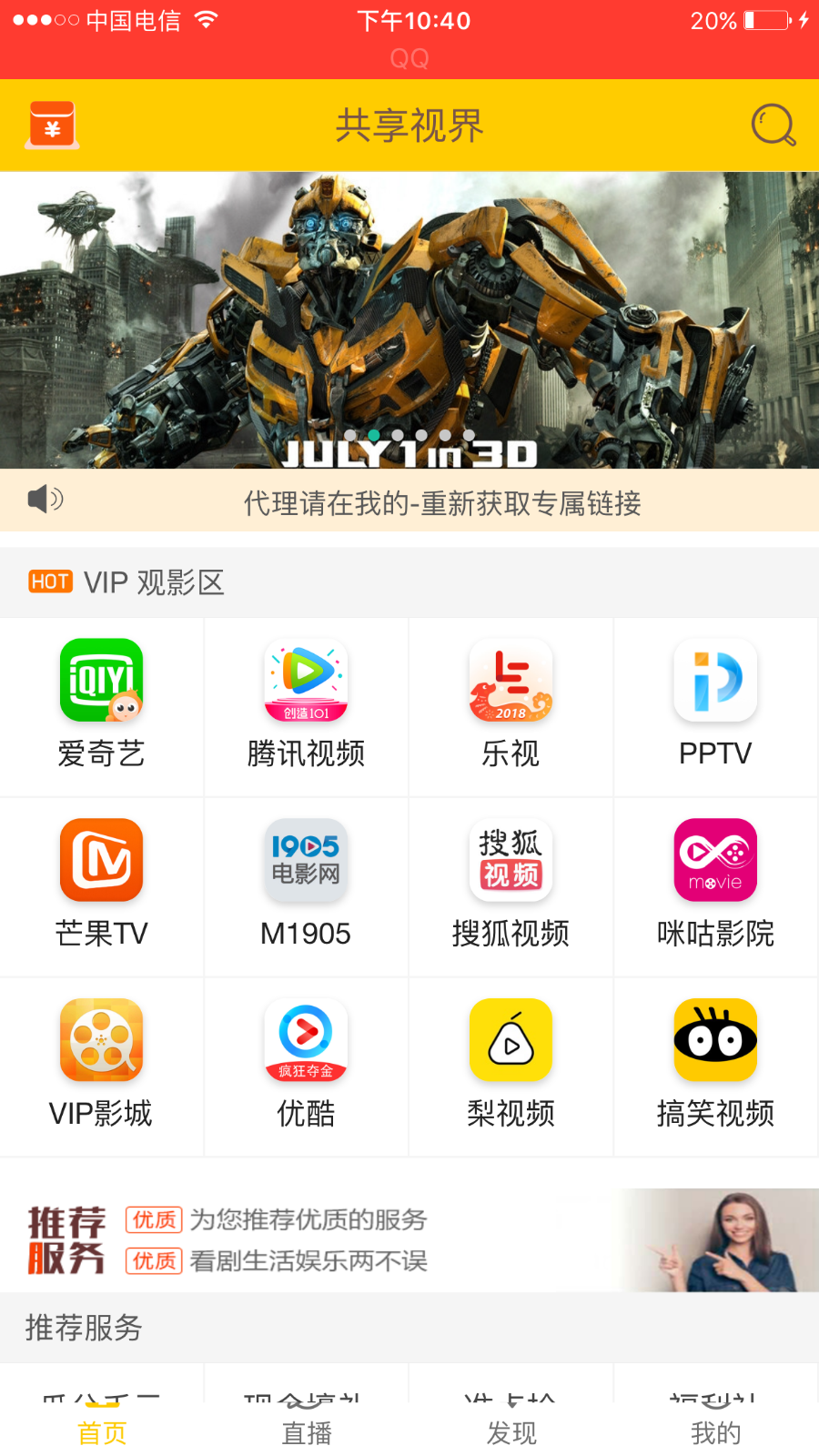
Task: Launch PPTV
Action: point(715,706)
